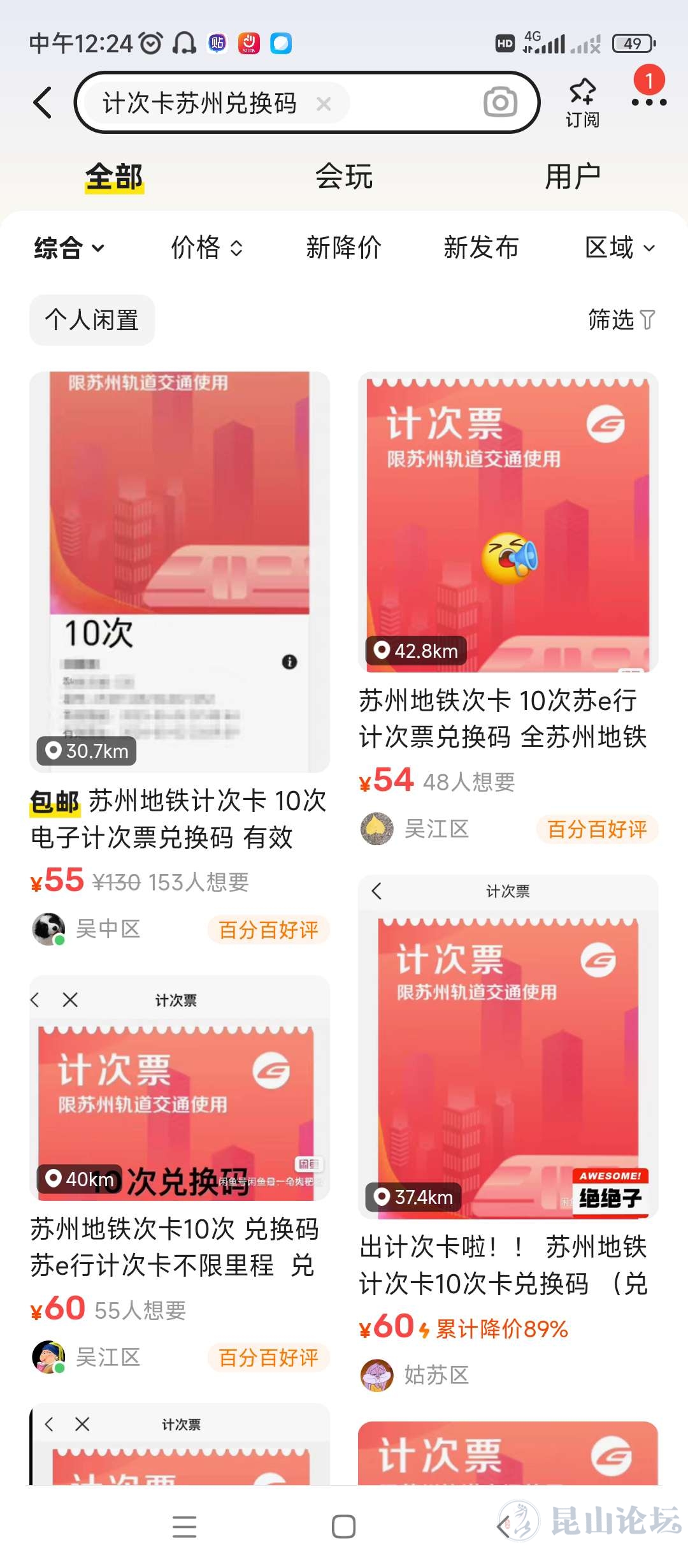
Task: Tap the system home button
Action: tap(343, 1527)
